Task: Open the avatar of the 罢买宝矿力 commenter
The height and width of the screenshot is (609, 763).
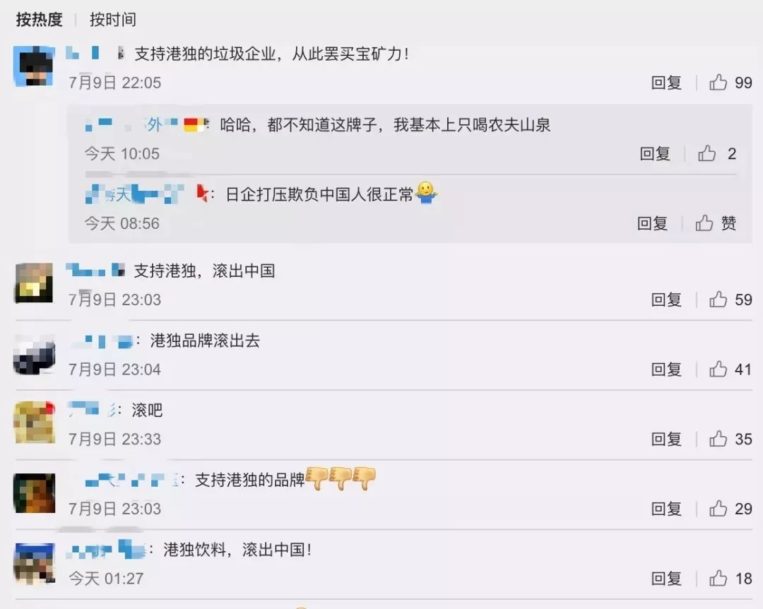Action: pyautogui.click(x=34, y=66)
